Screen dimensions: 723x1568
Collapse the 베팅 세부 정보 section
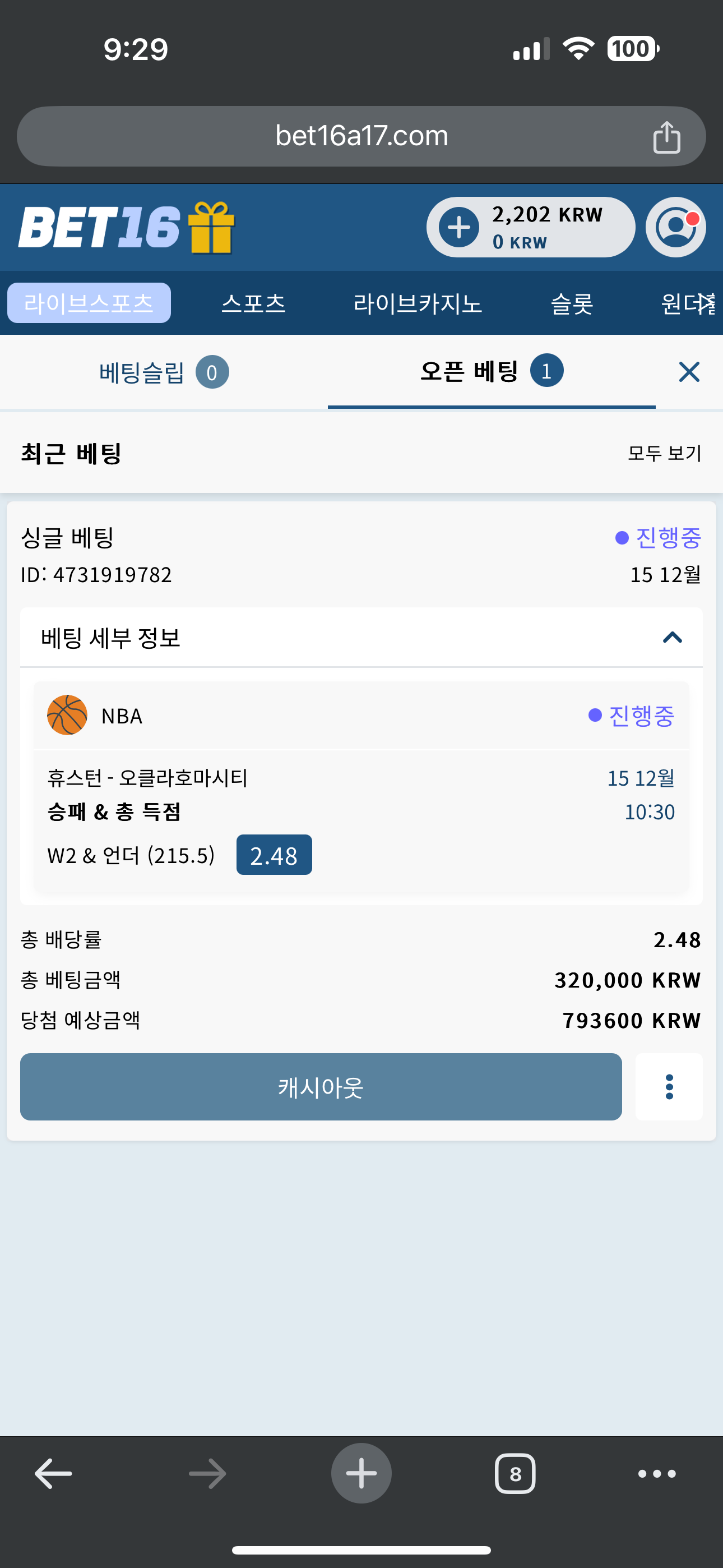point(672,637)
